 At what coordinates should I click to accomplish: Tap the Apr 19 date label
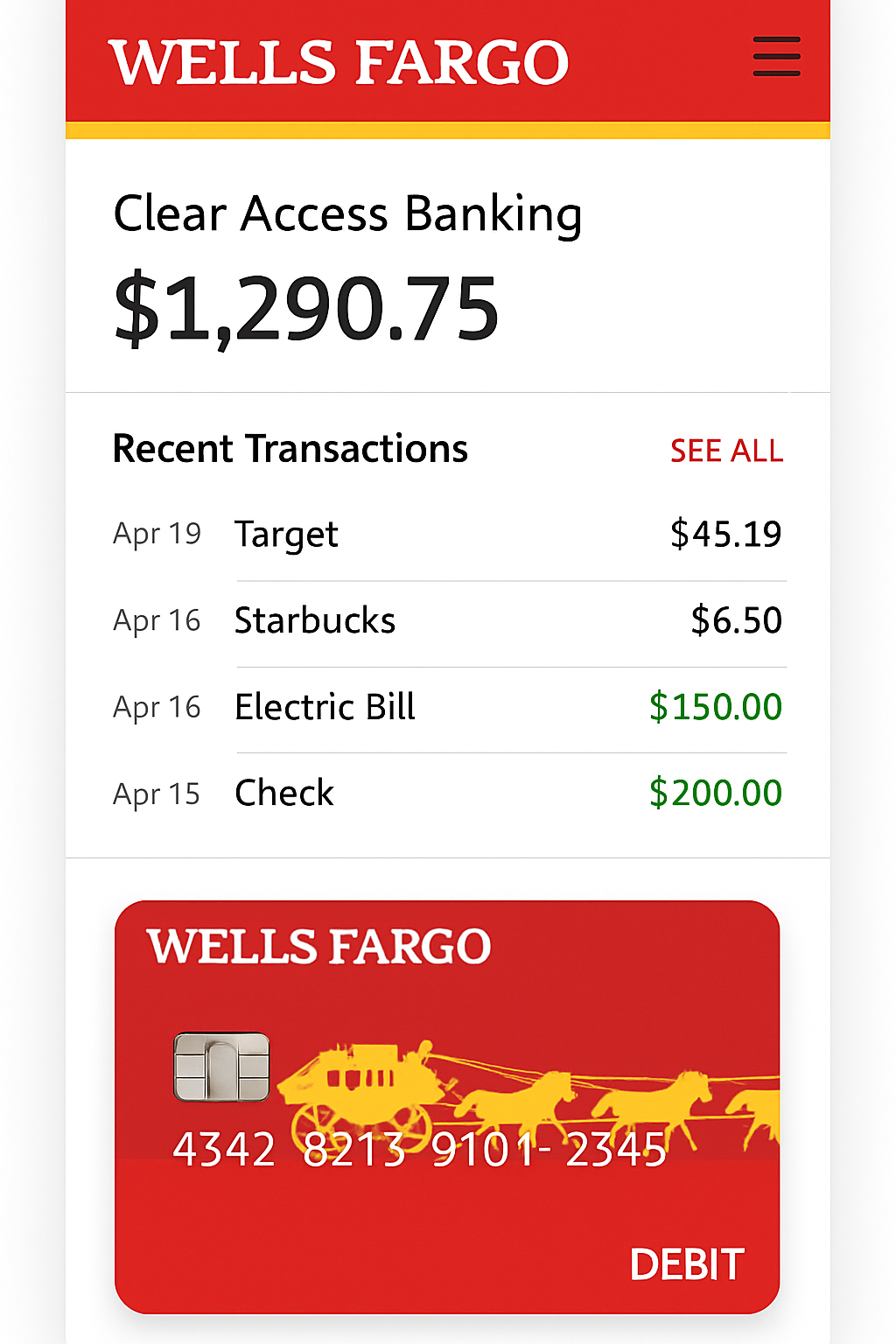(x=157, y=534)
